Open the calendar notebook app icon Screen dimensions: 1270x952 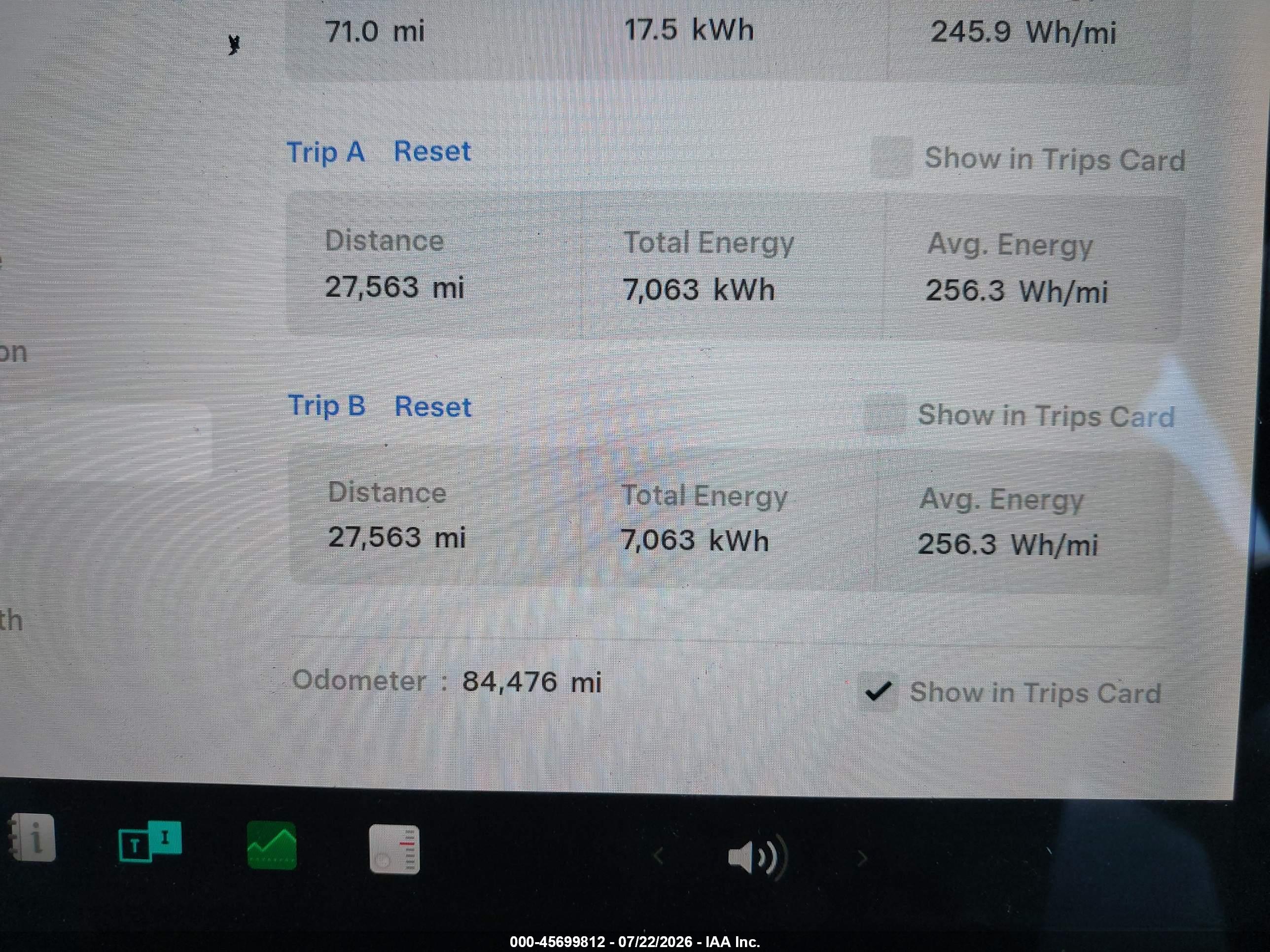coord(394,850)
